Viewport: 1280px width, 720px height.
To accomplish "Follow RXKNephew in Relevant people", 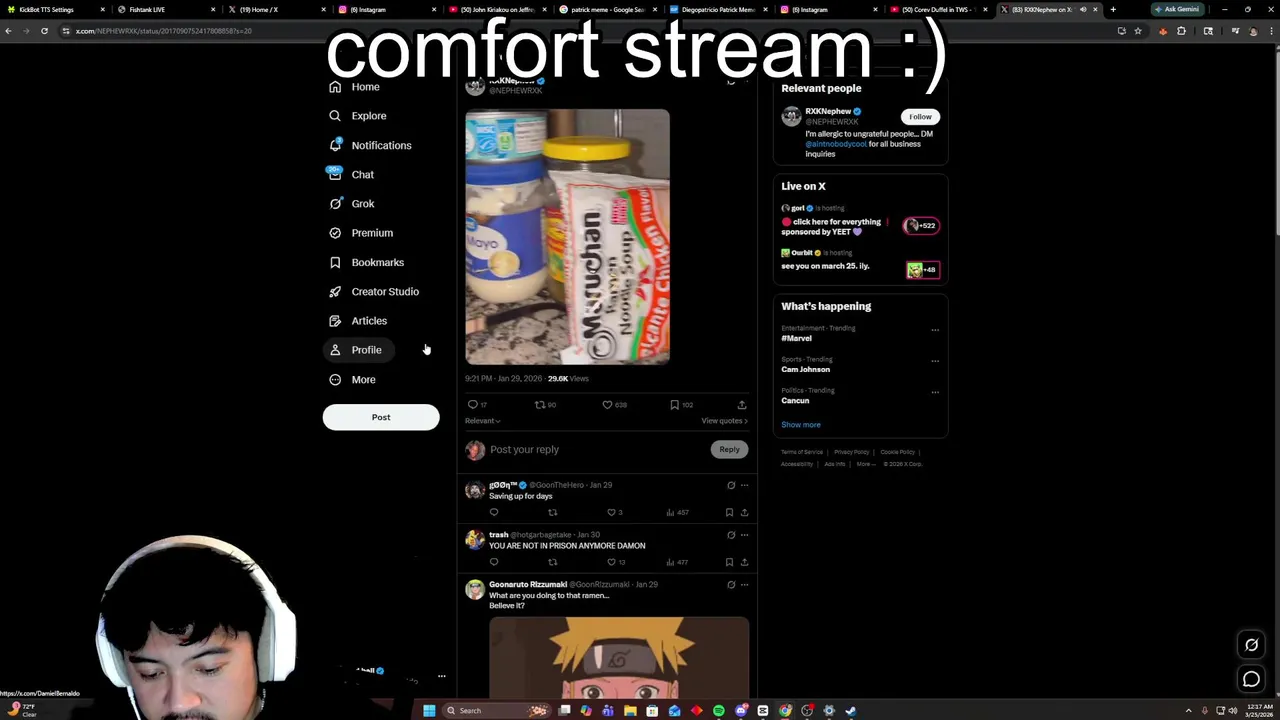I will pyautogui.click(x=920, y=117).
